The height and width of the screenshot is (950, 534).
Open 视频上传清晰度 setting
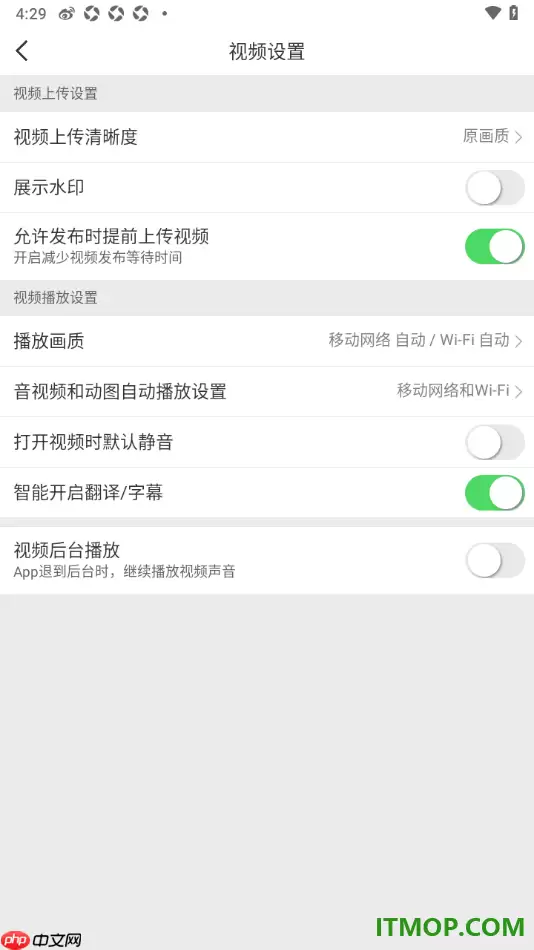[x=267, y=137]
